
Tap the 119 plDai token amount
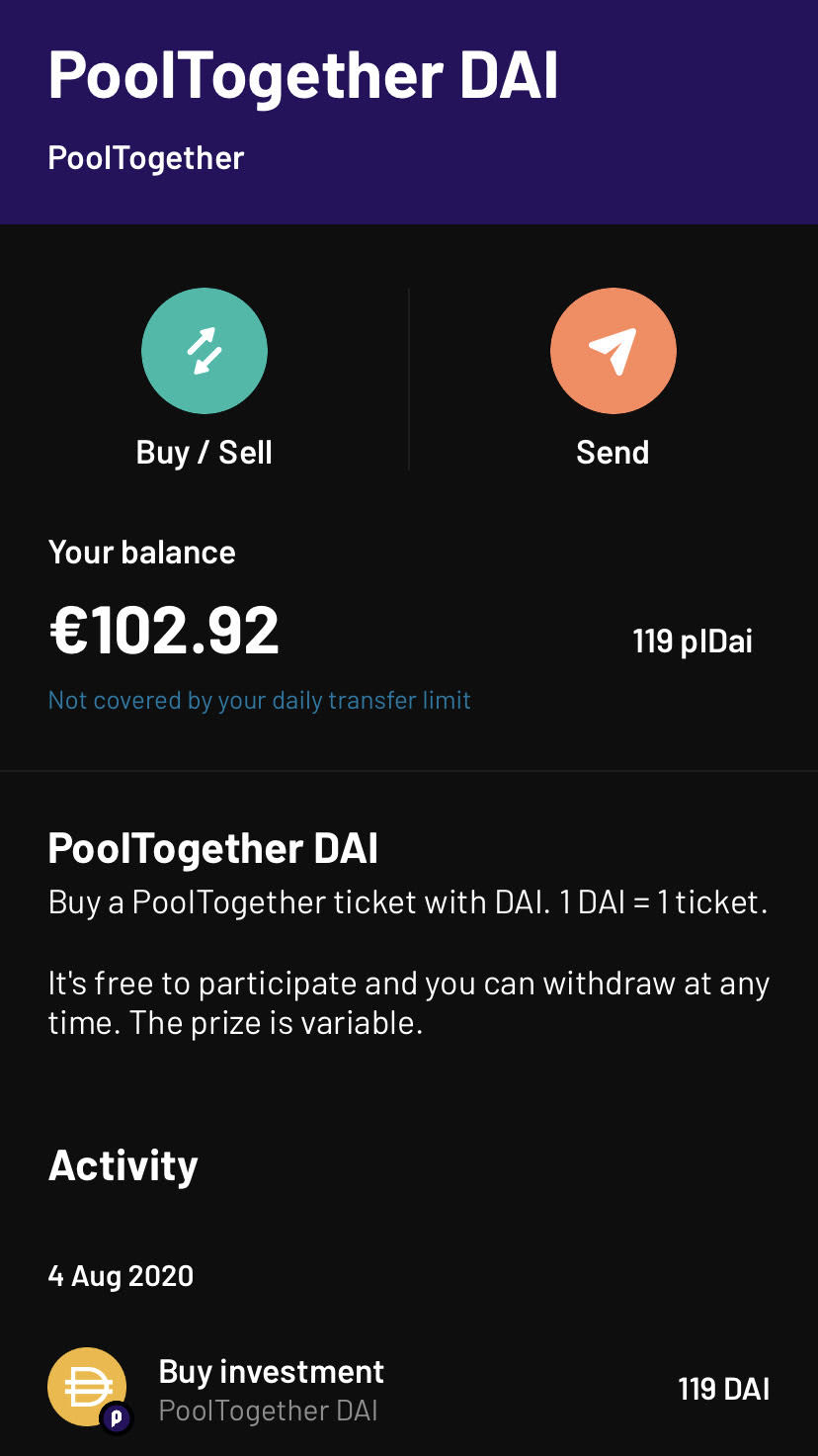pyautogui.click(x=693, y=641)
